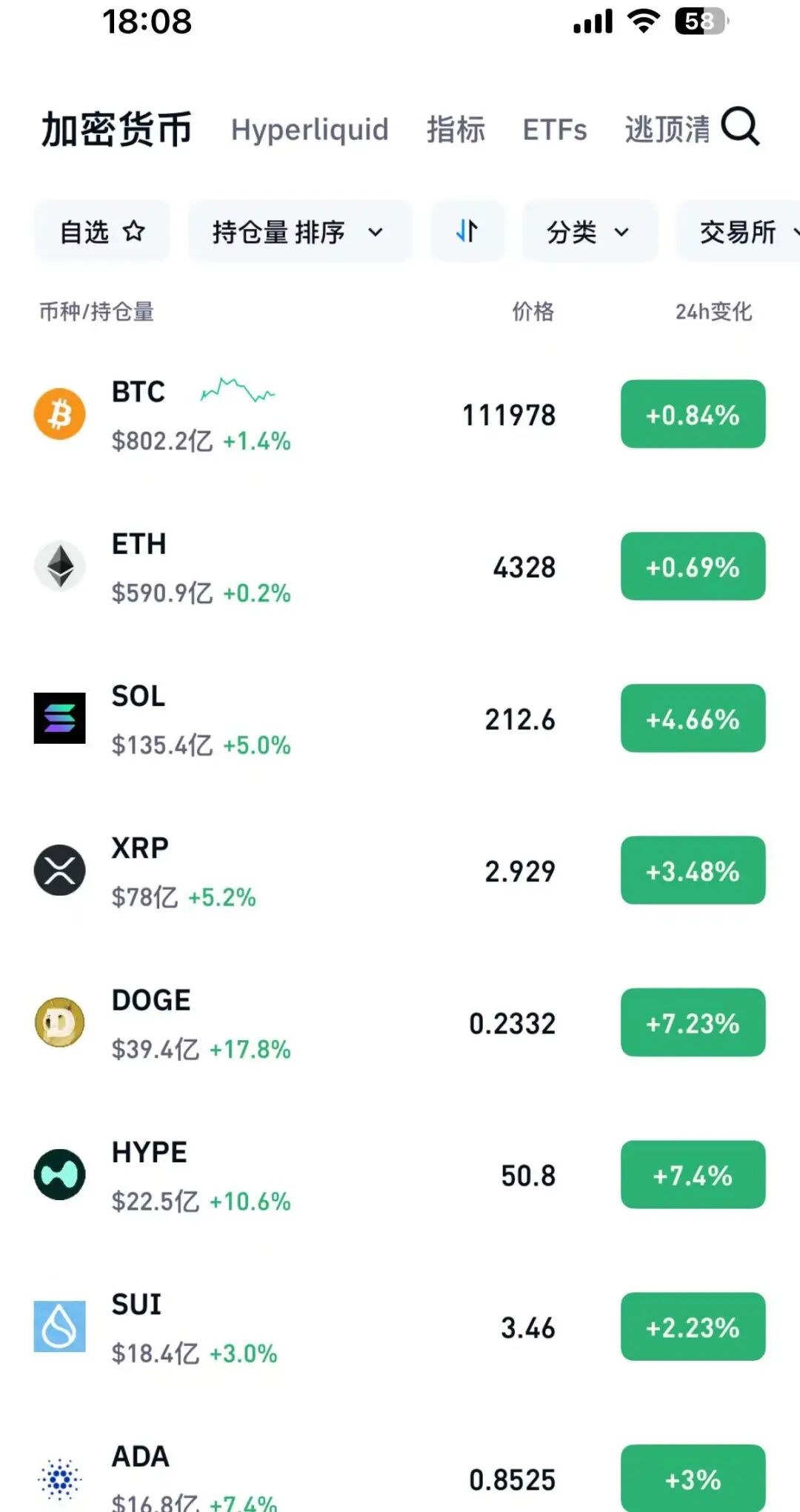Expand the 交易所 exchange dropdown
800x1512 pixels.
point(741,232)
